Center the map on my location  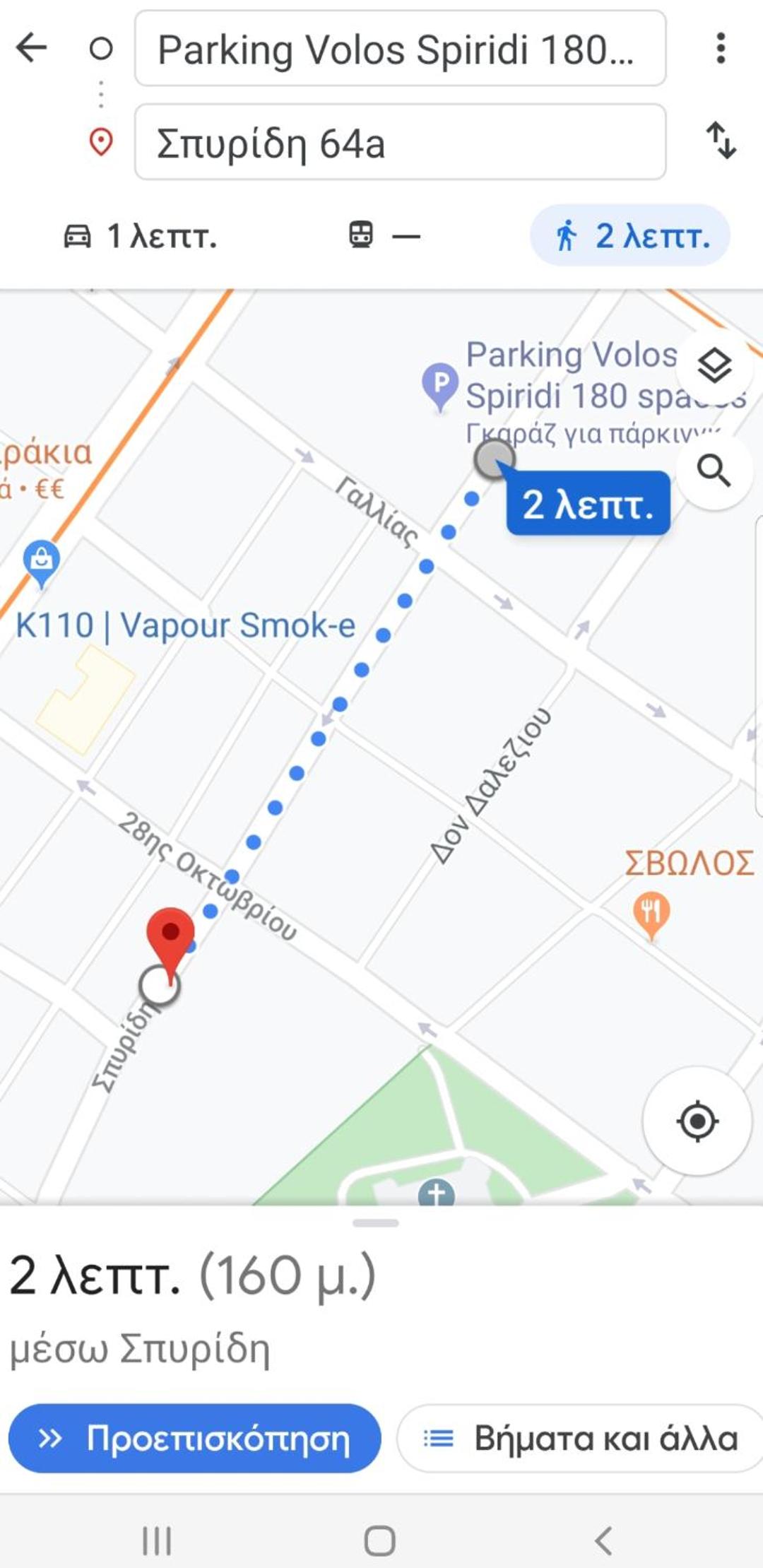click(x=697, y=1121)
